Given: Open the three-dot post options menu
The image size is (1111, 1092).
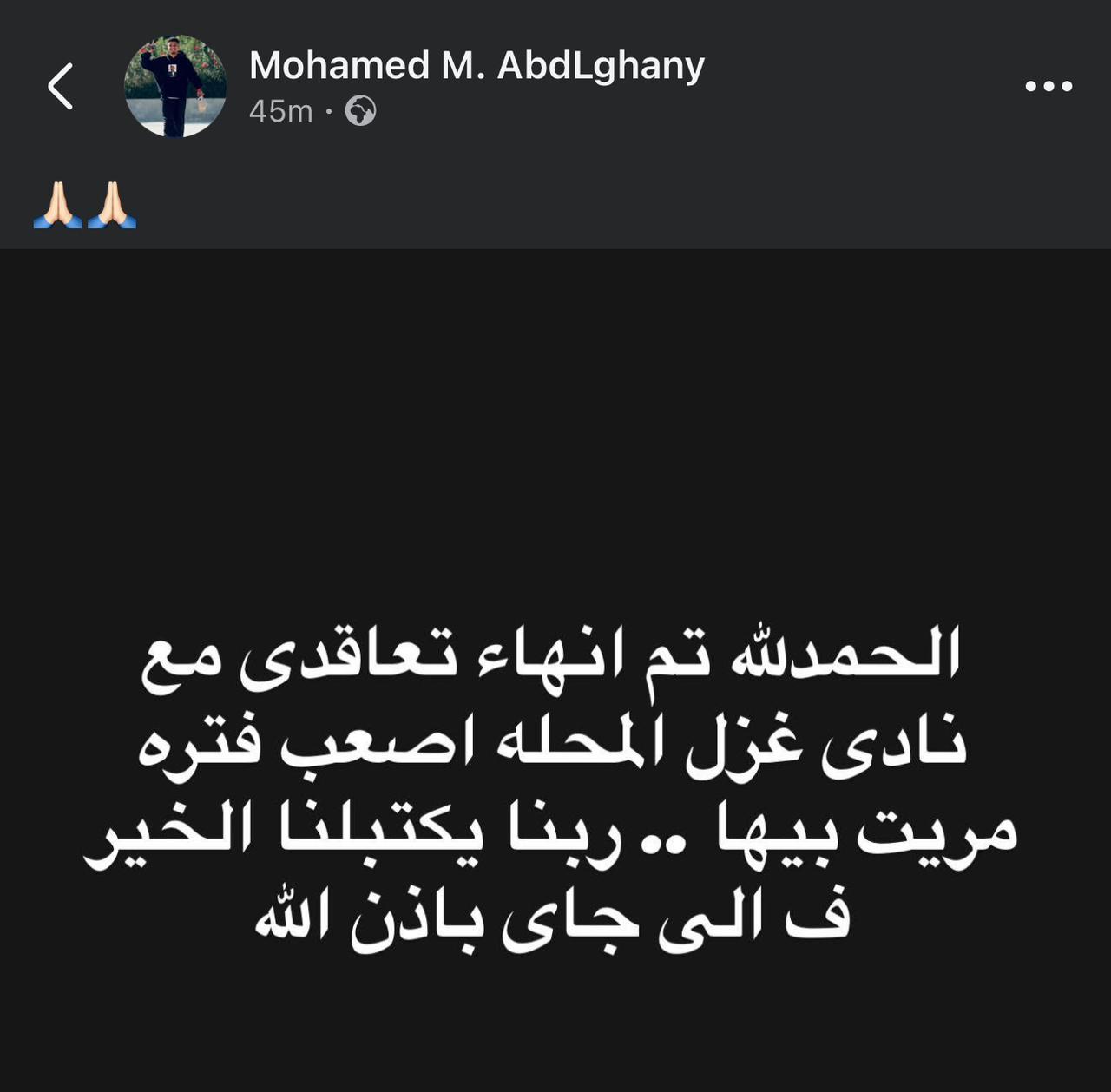Looking at the screenshot, I should coord(1049,86).
